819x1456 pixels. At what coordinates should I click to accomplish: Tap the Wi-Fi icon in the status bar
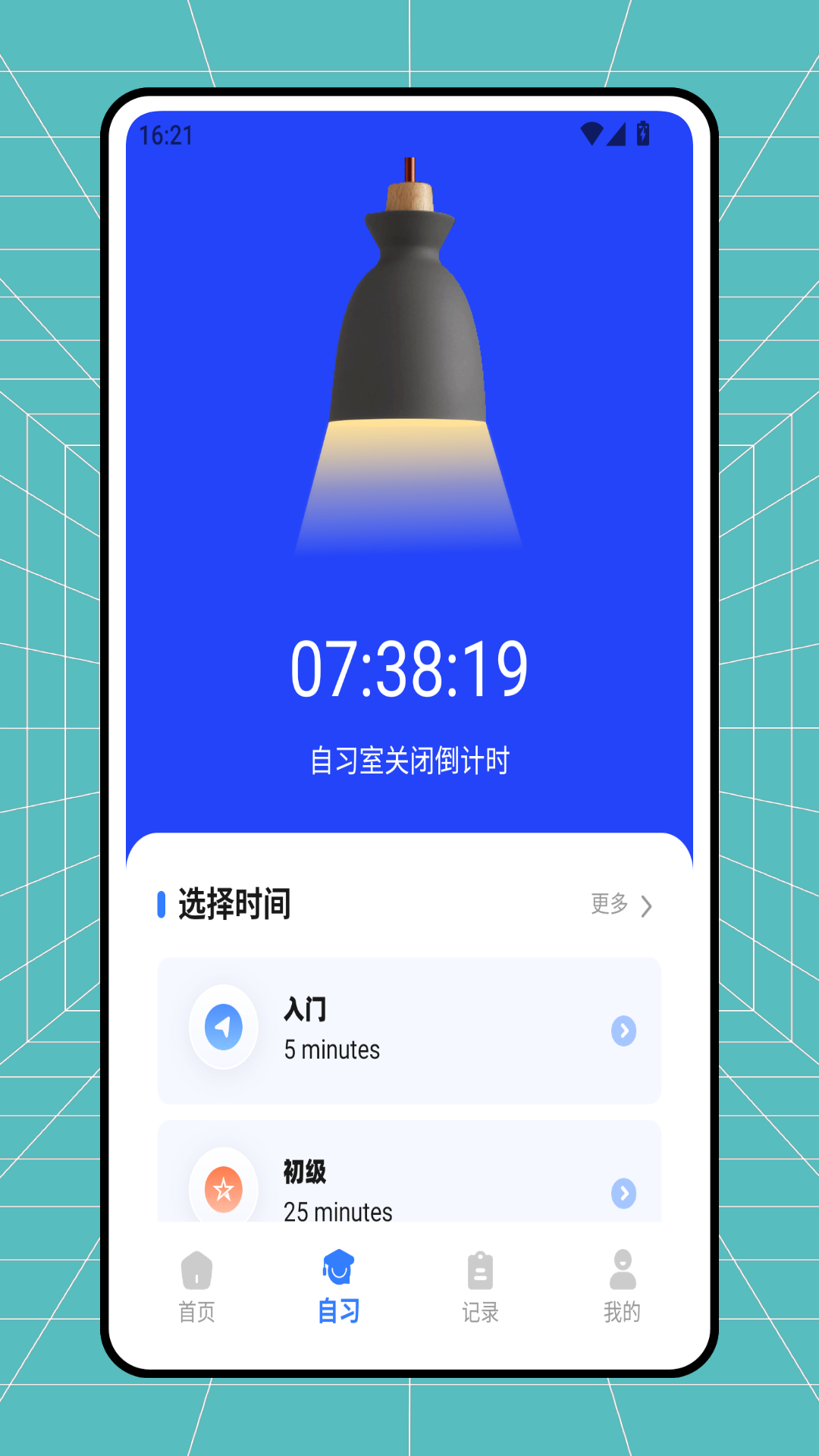590,133
